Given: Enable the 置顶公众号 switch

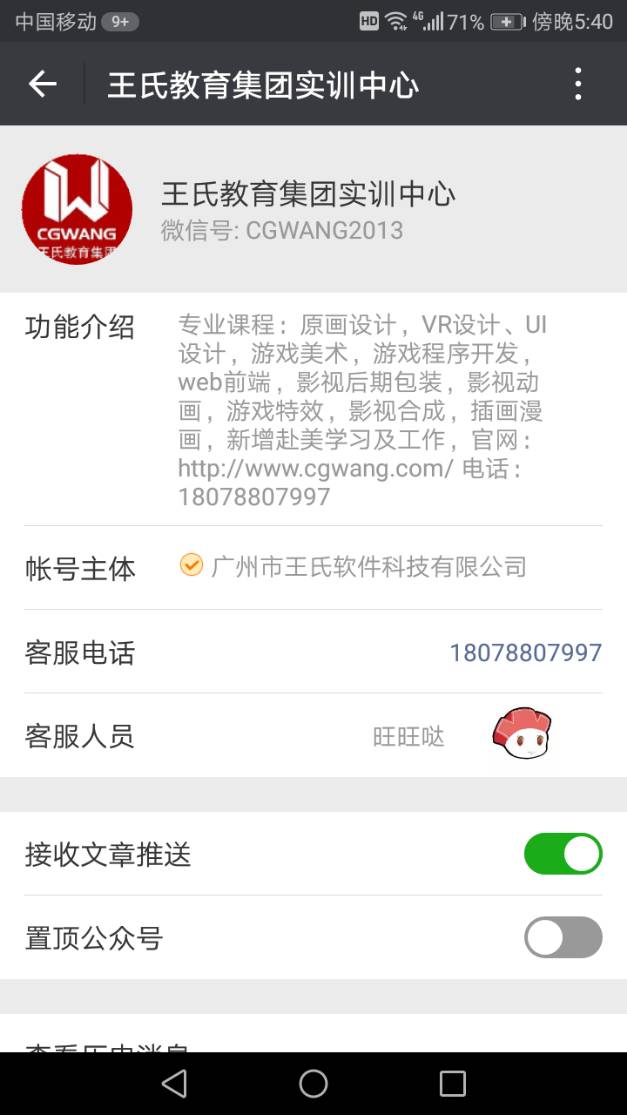Looking at the screenshot, I should point(563,938).
